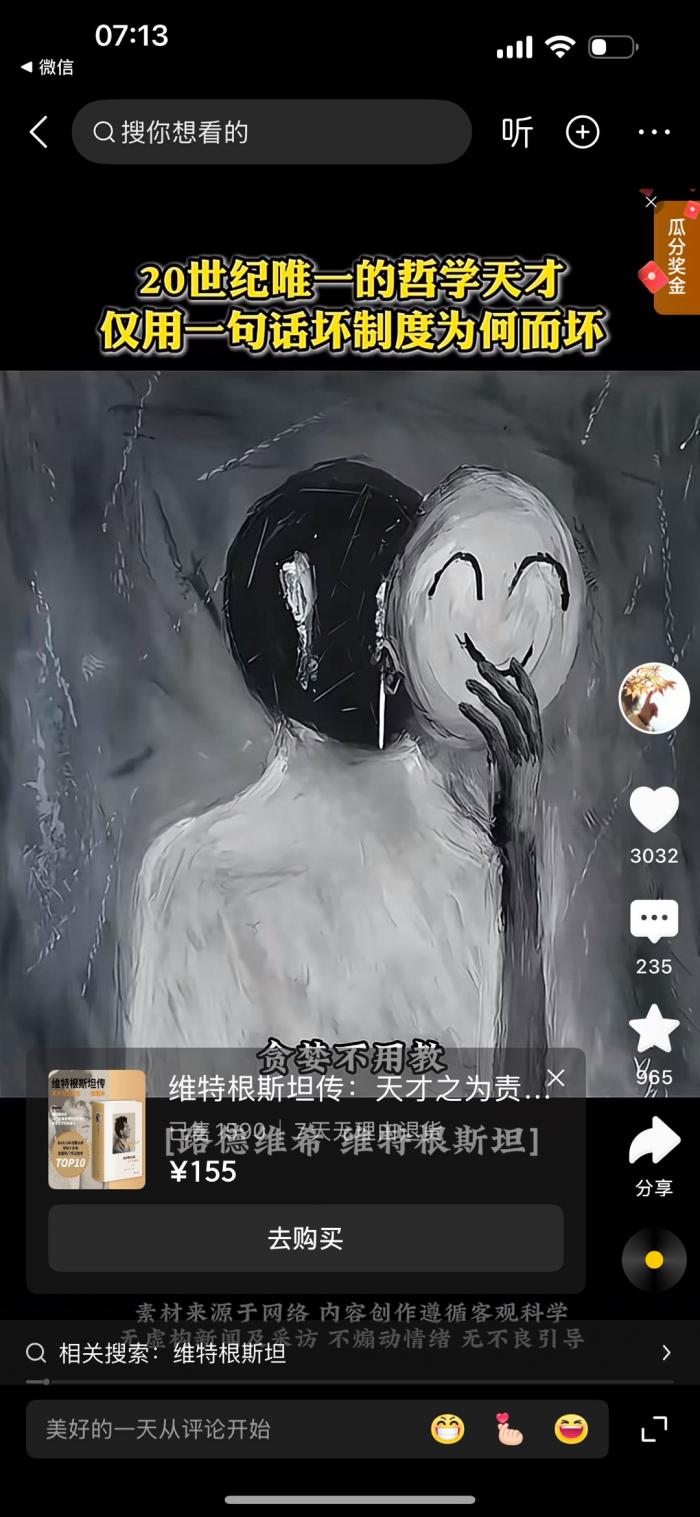The height and width of the screenshot is (1517, 700).
Task: Tap 去购买 to buy the book
Action: coord(305,1238)
